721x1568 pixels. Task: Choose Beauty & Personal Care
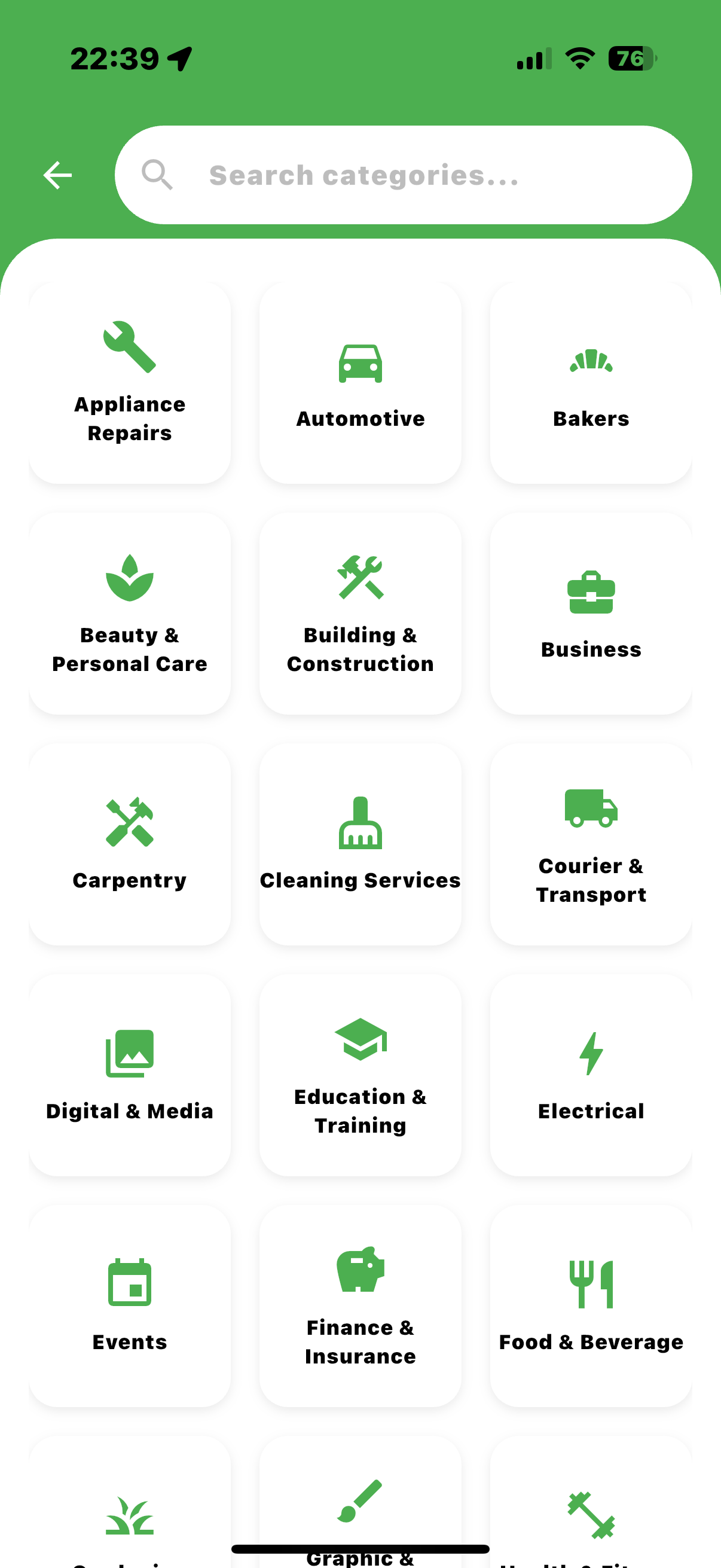point(130,613)
